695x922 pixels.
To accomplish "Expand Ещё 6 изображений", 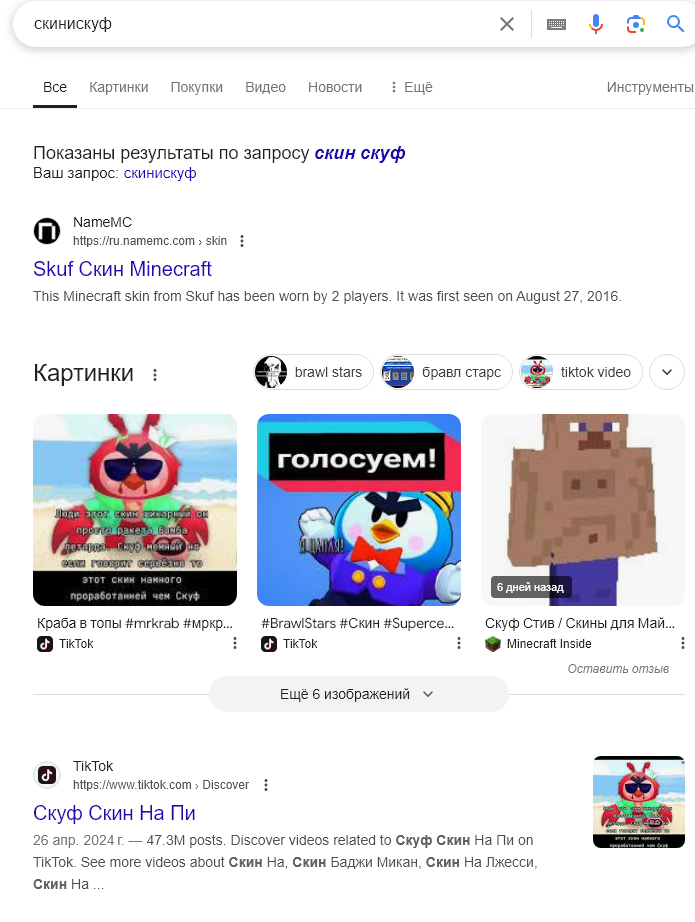I will 358,694.
